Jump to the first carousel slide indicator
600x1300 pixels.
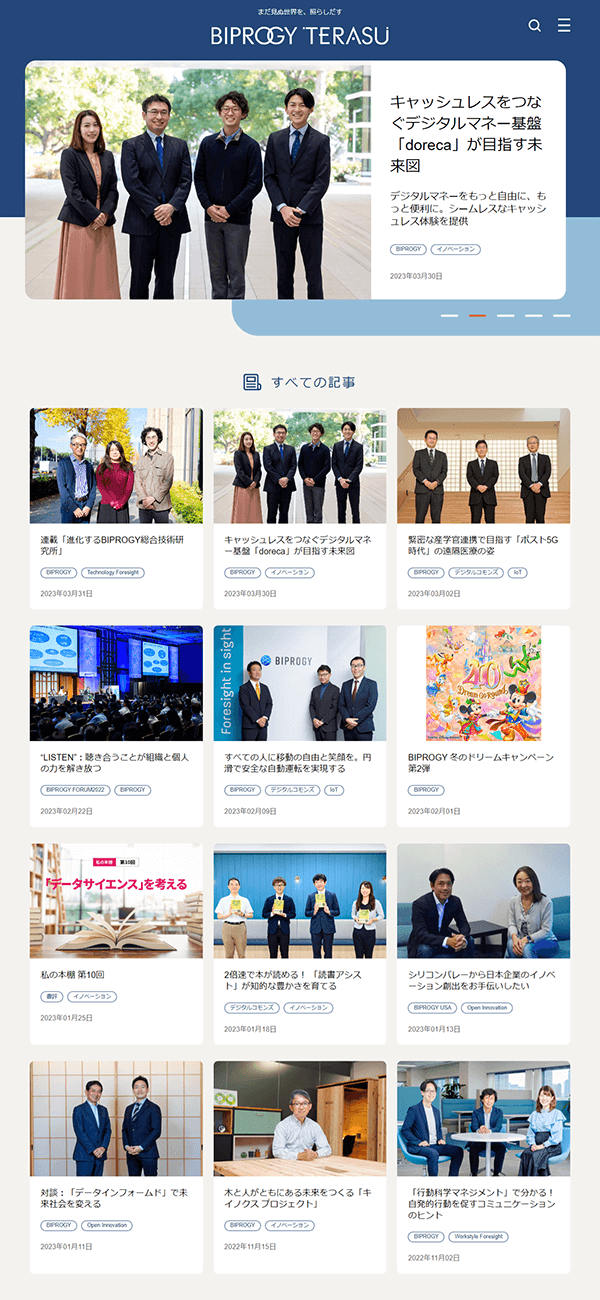[450, 315]
